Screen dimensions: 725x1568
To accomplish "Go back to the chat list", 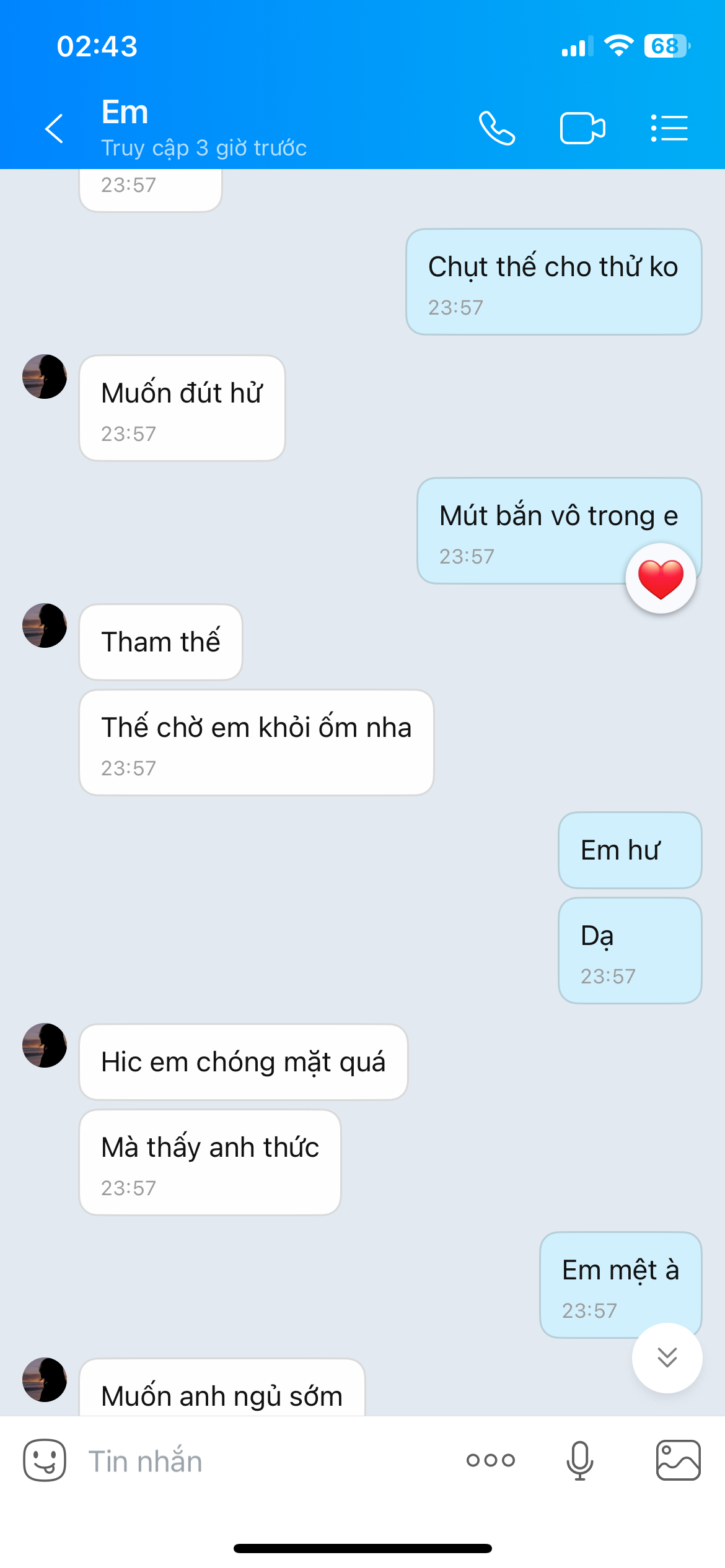I will pos(55,128).
